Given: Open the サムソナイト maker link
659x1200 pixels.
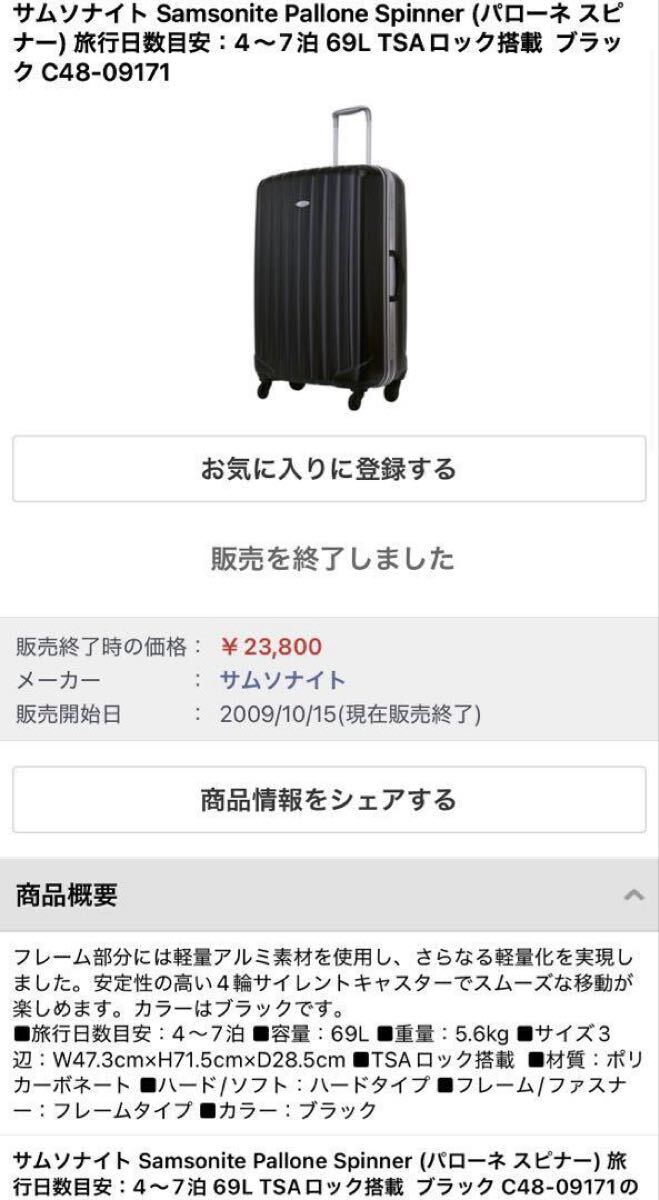Looking at the screenshot, I should pos(283,681).
